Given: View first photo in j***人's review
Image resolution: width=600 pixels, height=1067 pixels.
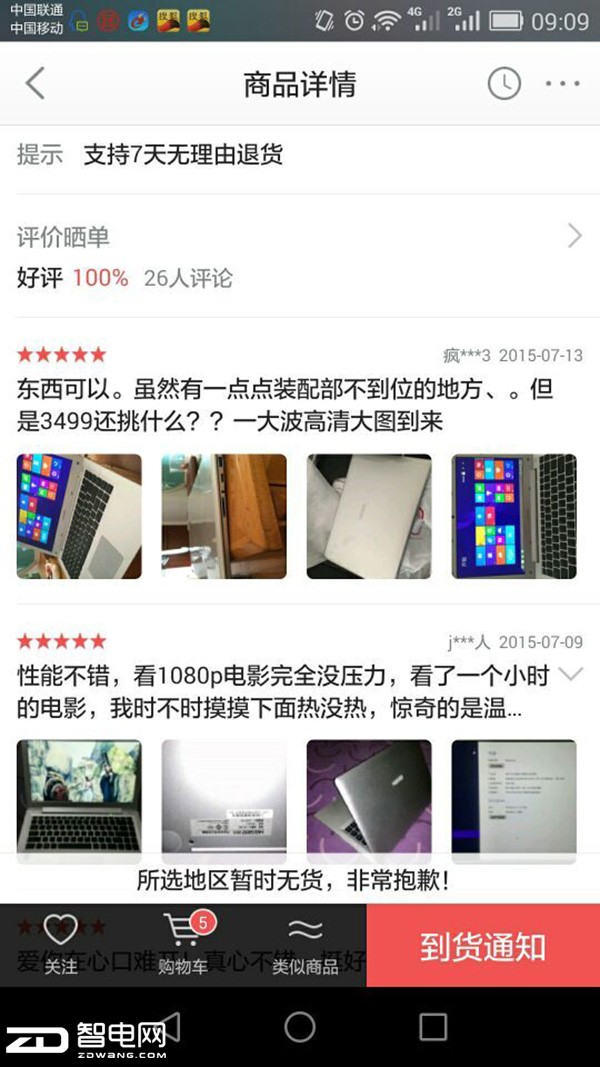Looking at the screenshot, I should (x=79, y=797).
